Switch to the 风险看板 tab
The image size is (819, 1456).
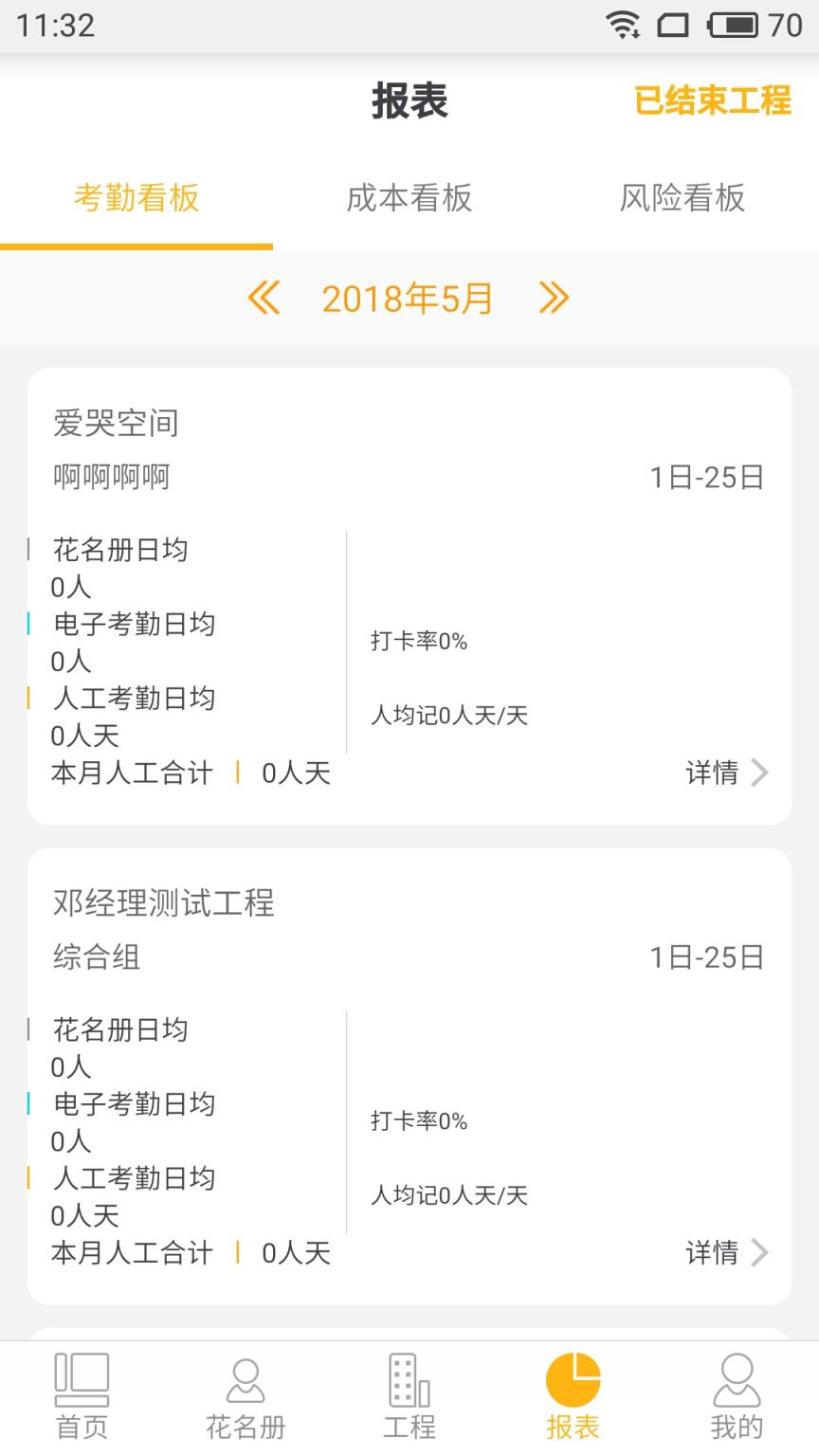[682, 199]
